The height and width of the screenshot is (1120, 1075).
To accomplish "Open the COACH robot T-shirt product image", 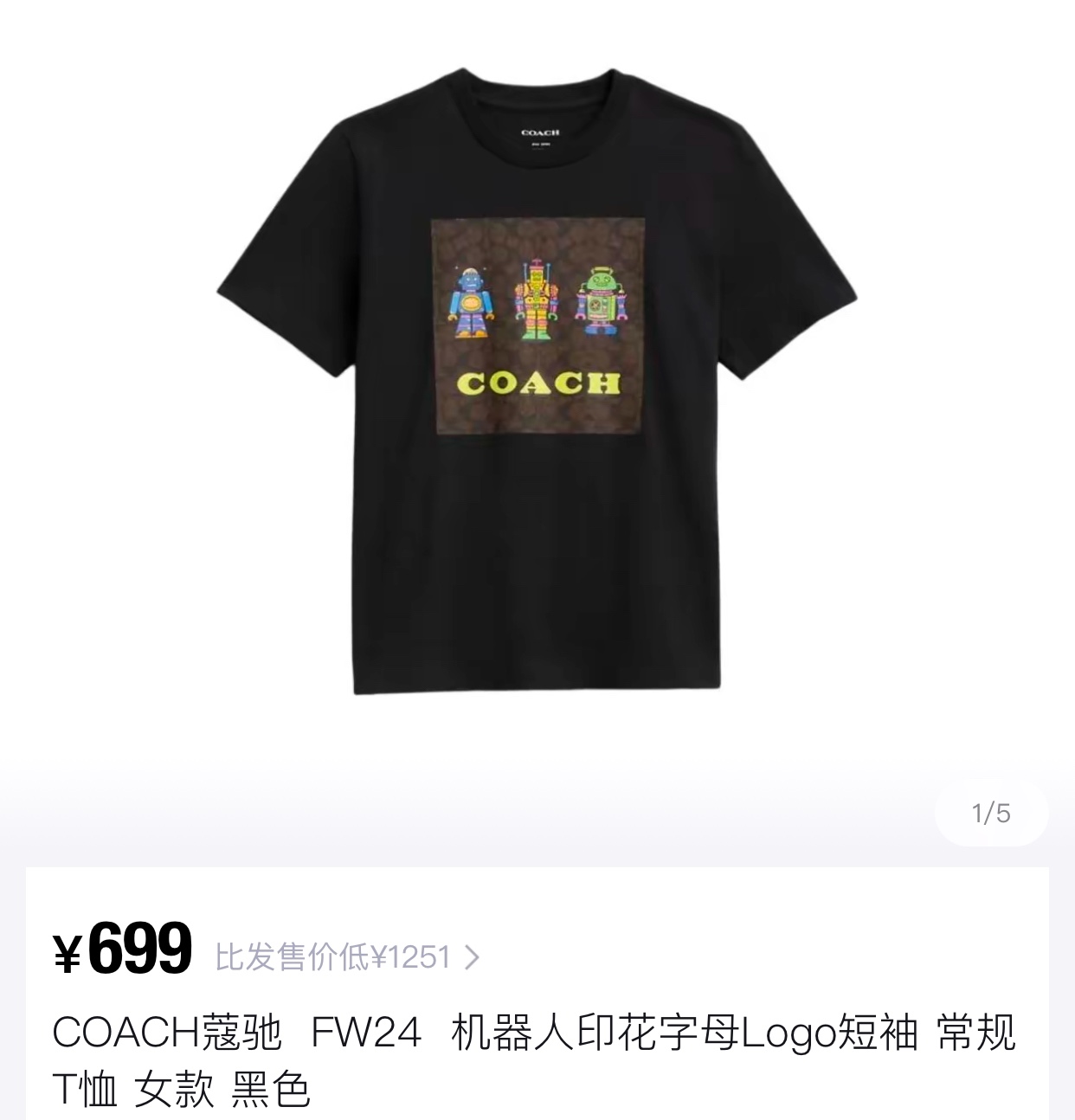I will (537, 381).
